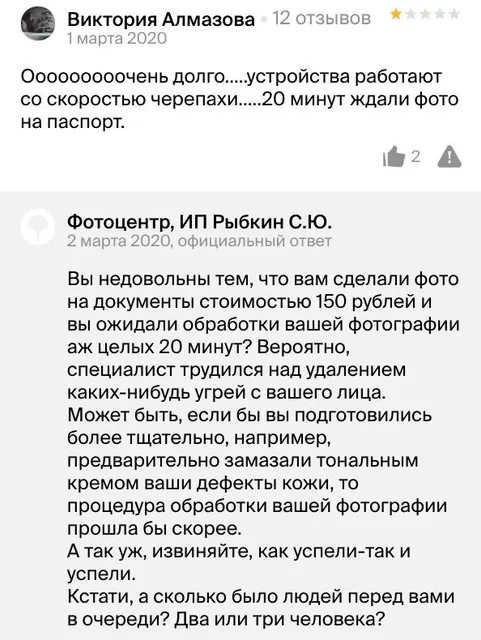Viewport: 481px width, 640px height.
Task: Like Виктория Алмазова's review with thumbs up
Action: point(394,156)
